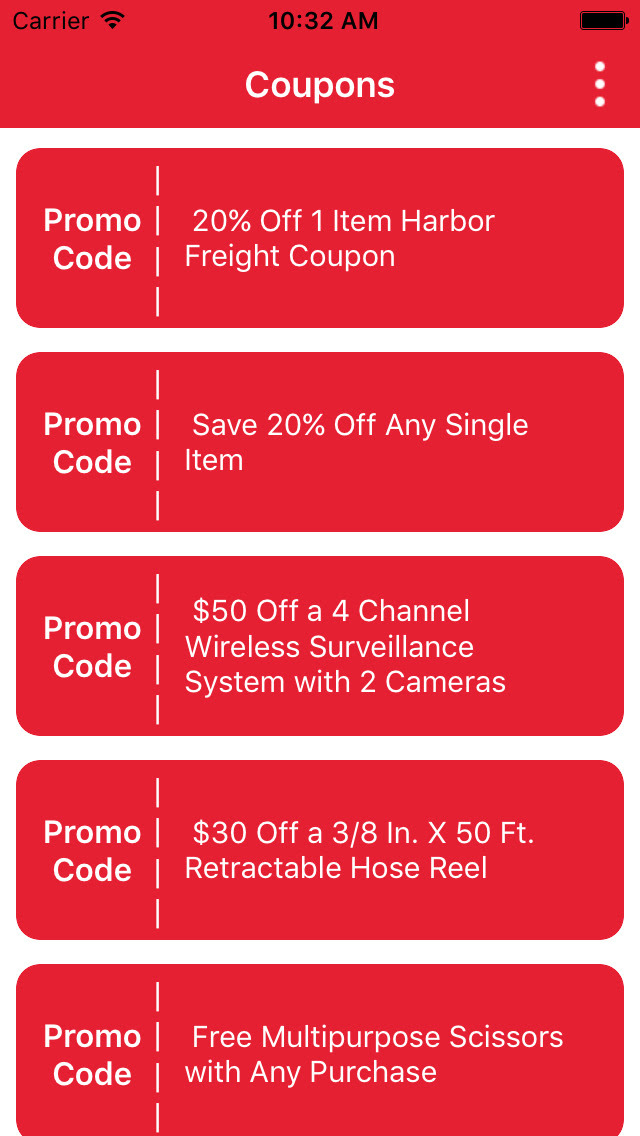The height and width of the screenshot is (1136, 640).
Task: Open the 20% Off 1 Item Harbor Freight coupon
Action: point(320,238)
